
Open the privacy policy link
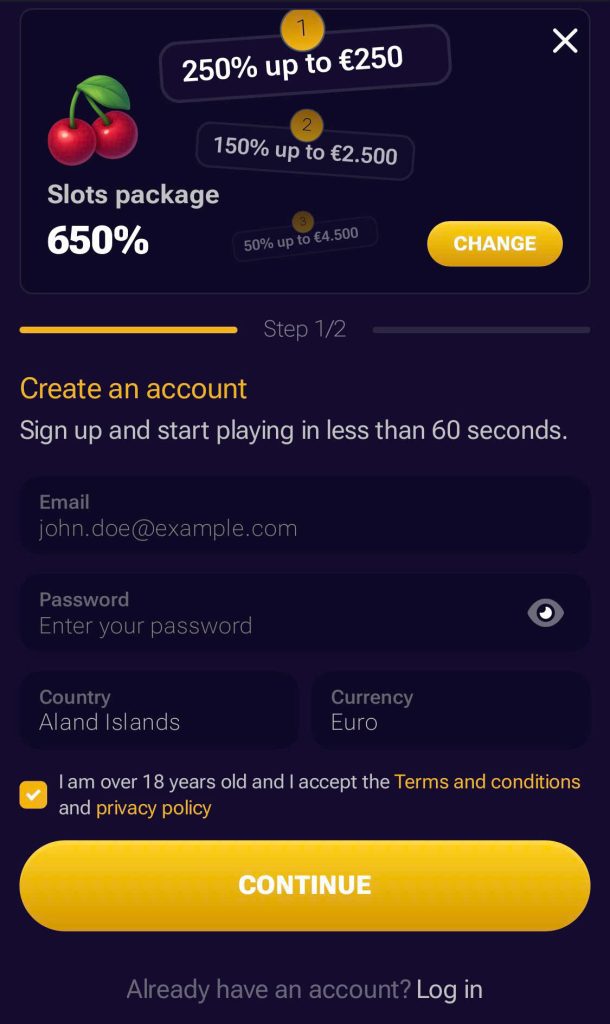click(153, 808)
